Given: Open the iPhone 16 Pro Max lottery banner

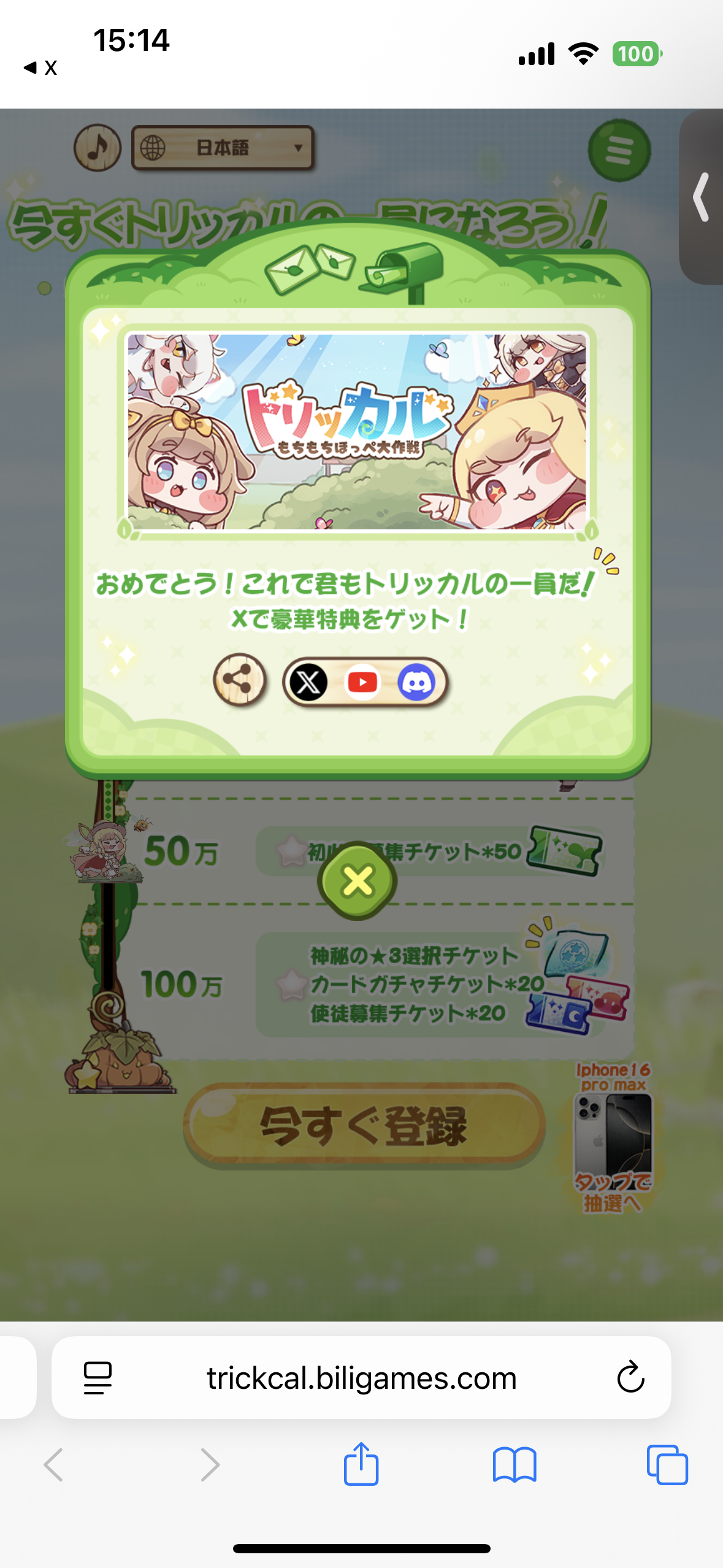Looking at the screenshot, I should (613, 1138).
